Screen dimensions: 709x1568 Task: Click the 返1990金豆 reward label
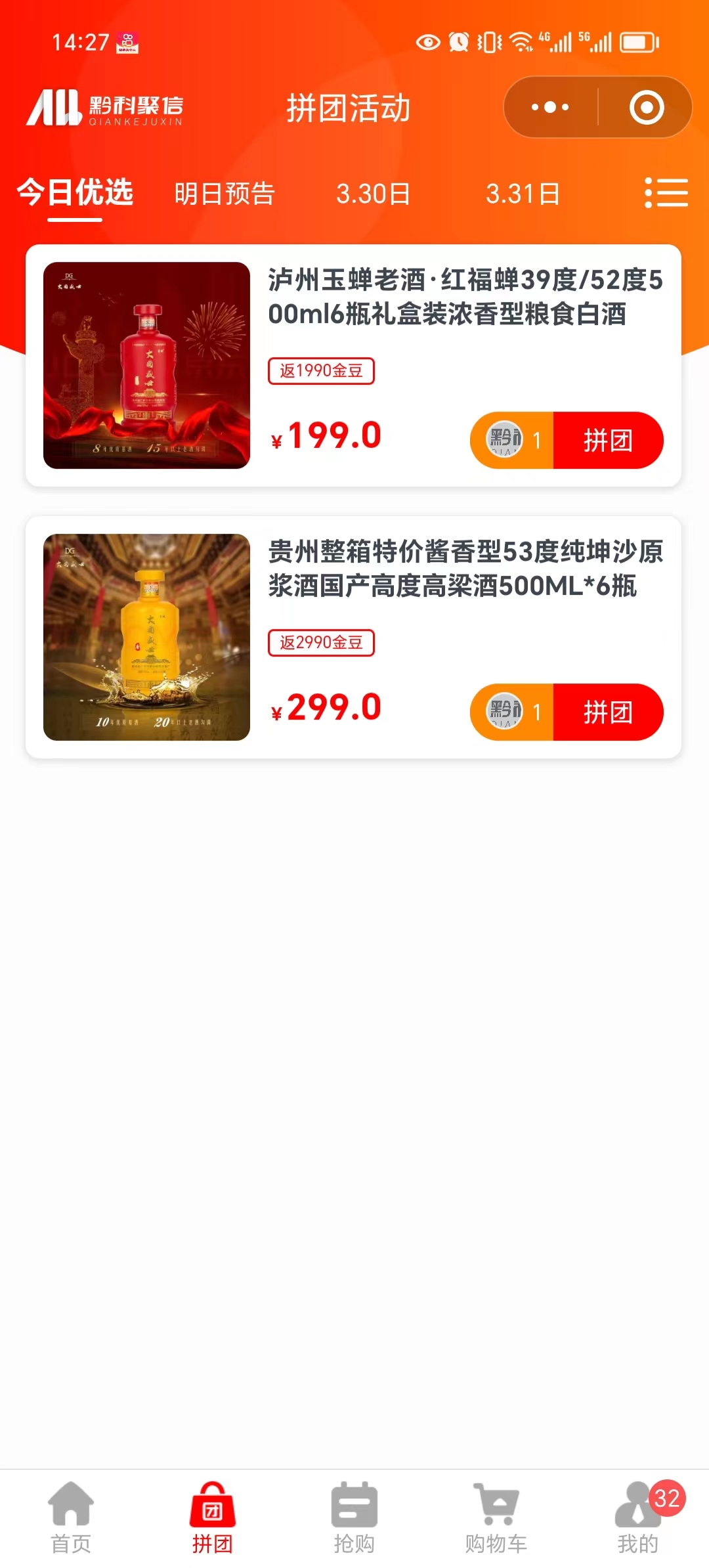[x=322, y=372]
